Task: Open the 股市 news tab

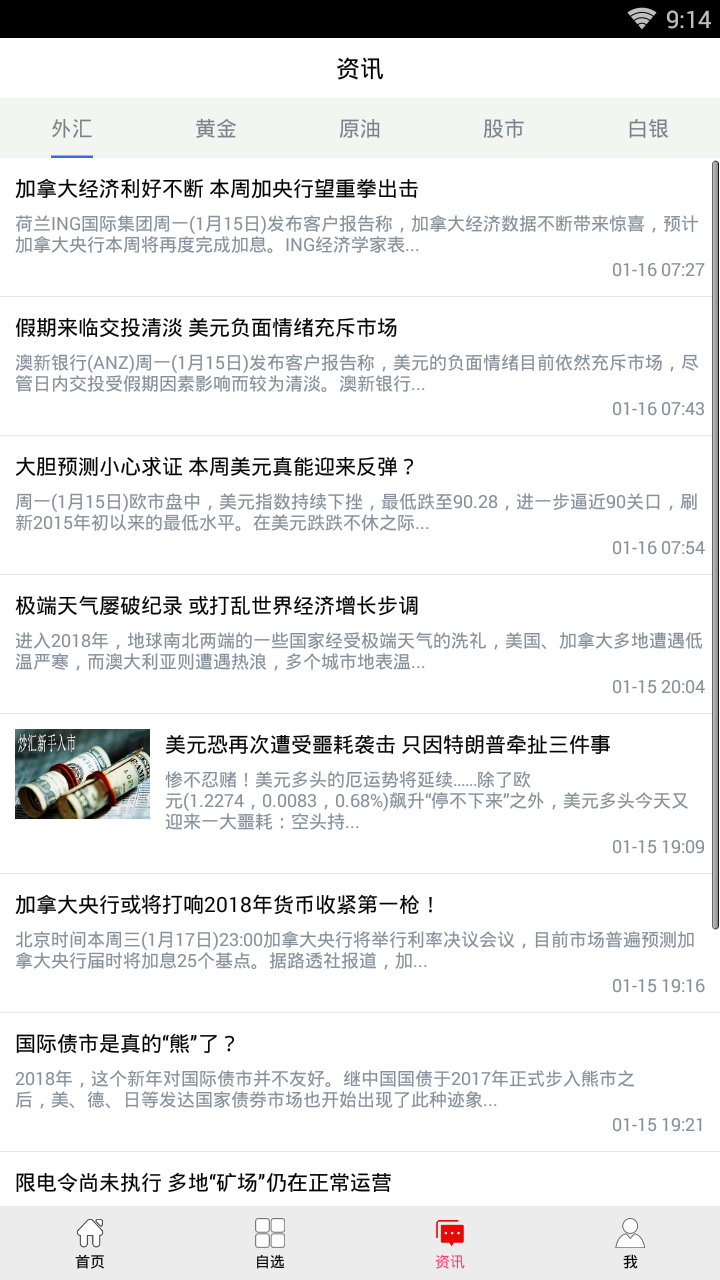Action: (504, 129)
